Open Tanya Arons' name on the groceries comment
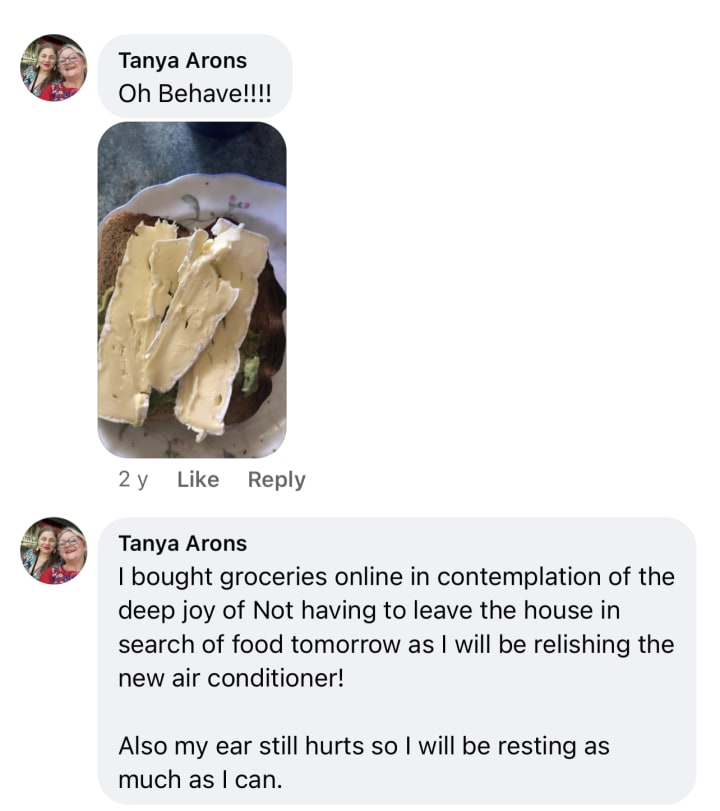 pyautogui.click(x=182, y=544)
